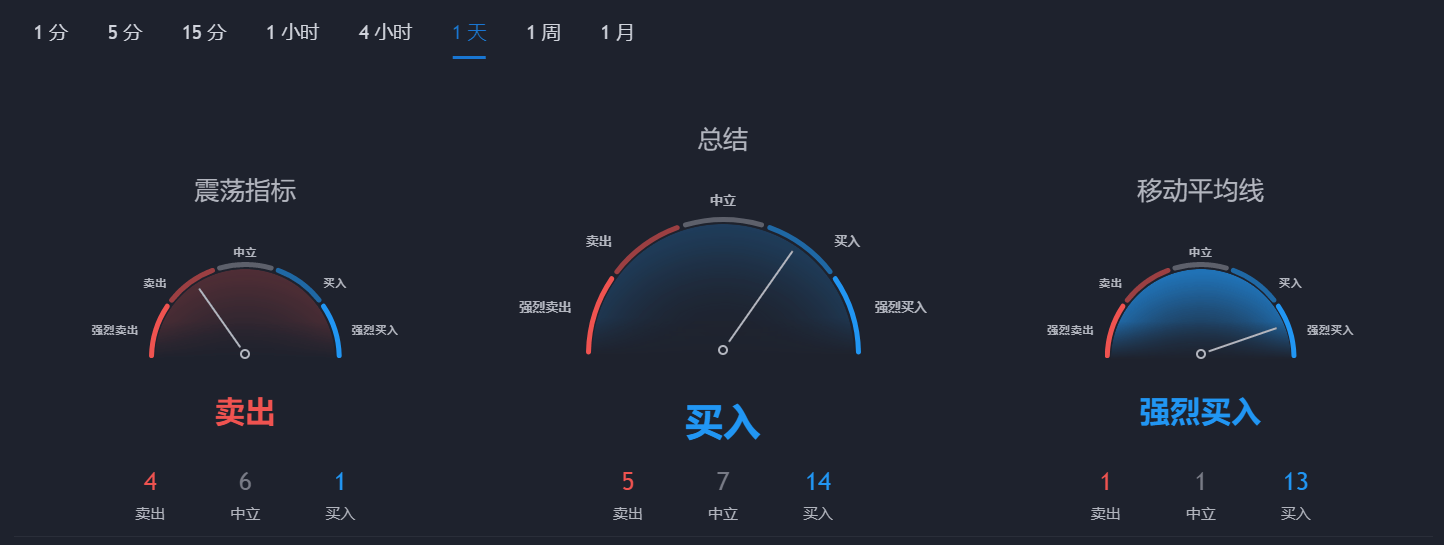This screenshot has height=545, width=1444.
Task: Switch to the 15 分 interval
Action: click(x=204, y=33)
